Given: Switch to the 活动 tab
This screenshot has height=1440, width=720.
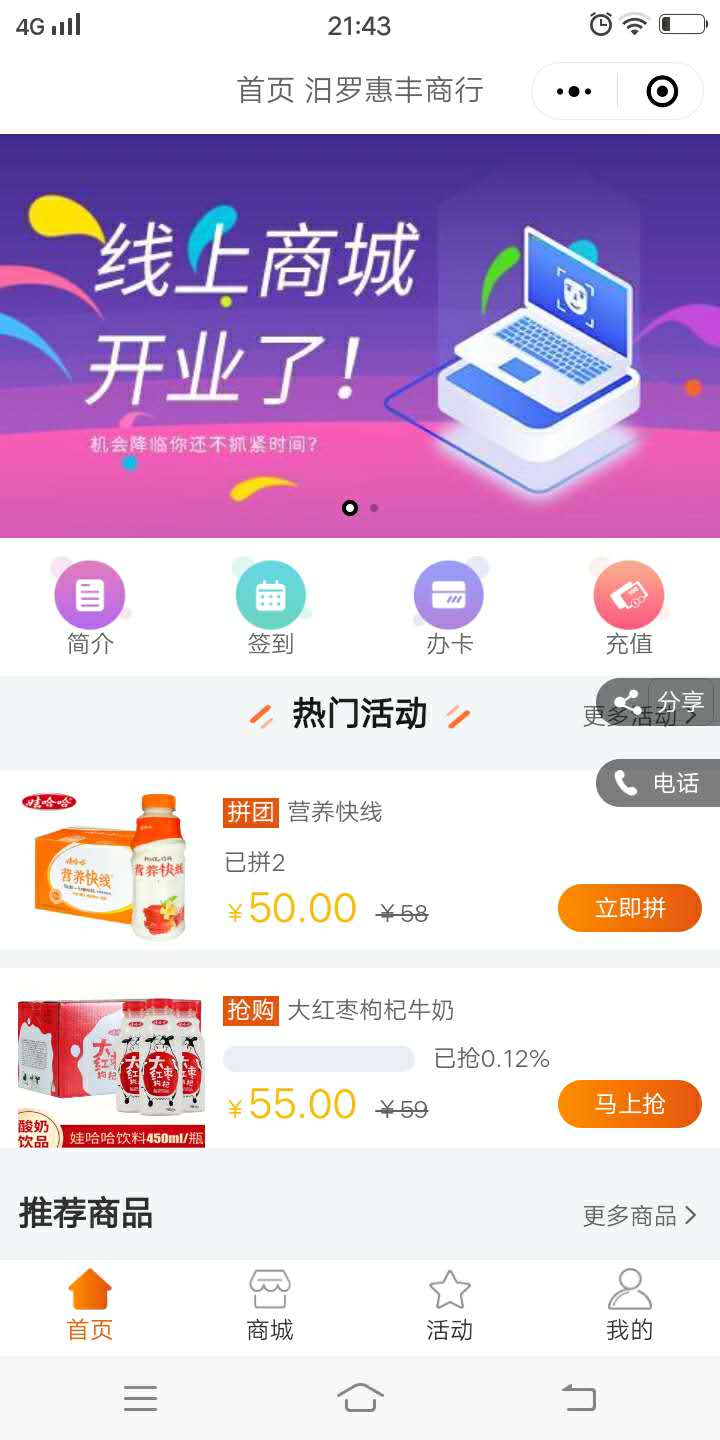Looking at the screenshot, I should (x=449, y=1305).
